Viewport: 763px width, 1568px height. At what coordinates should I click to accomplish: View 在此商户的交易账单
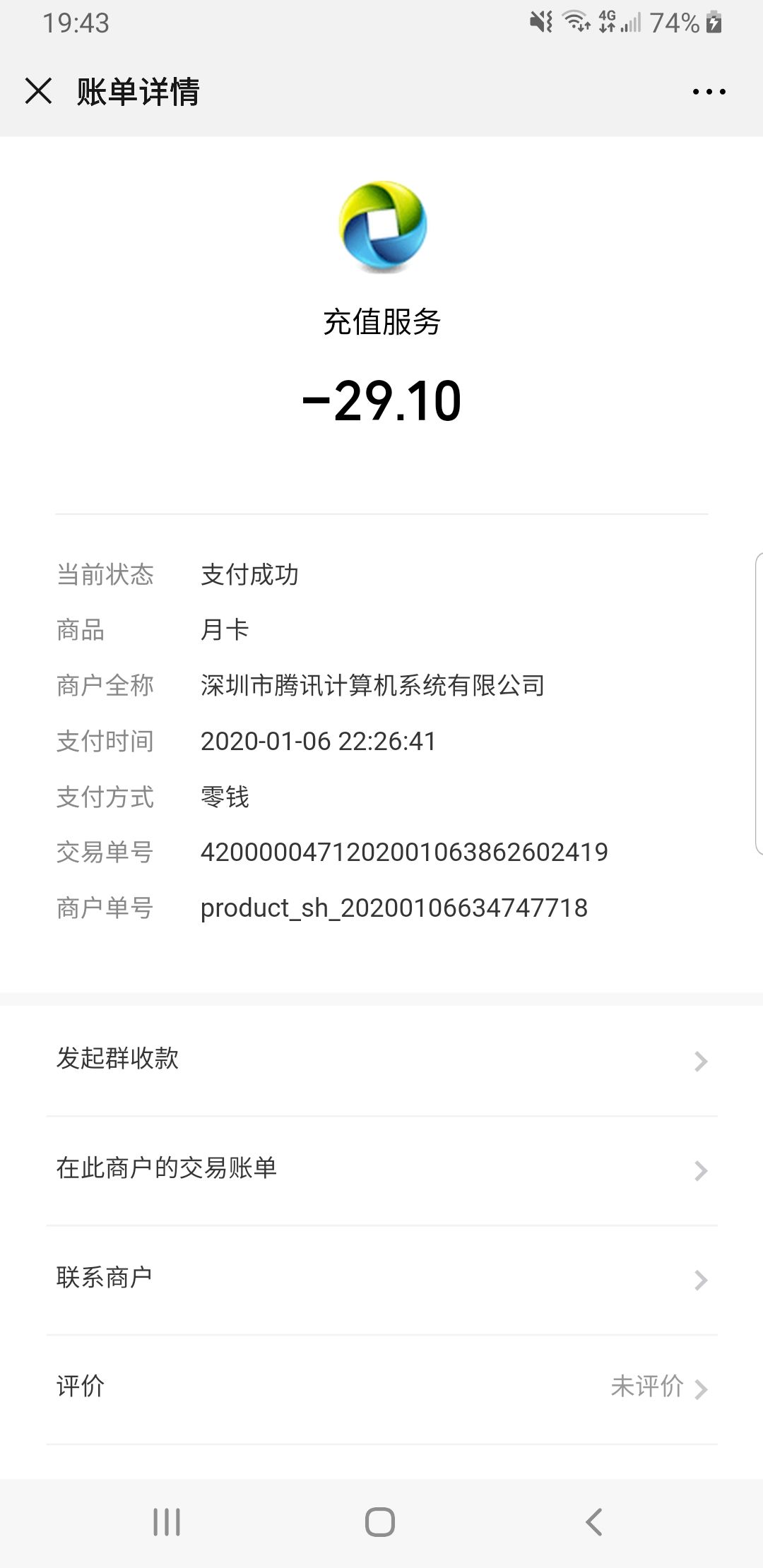pos(381,1169)
